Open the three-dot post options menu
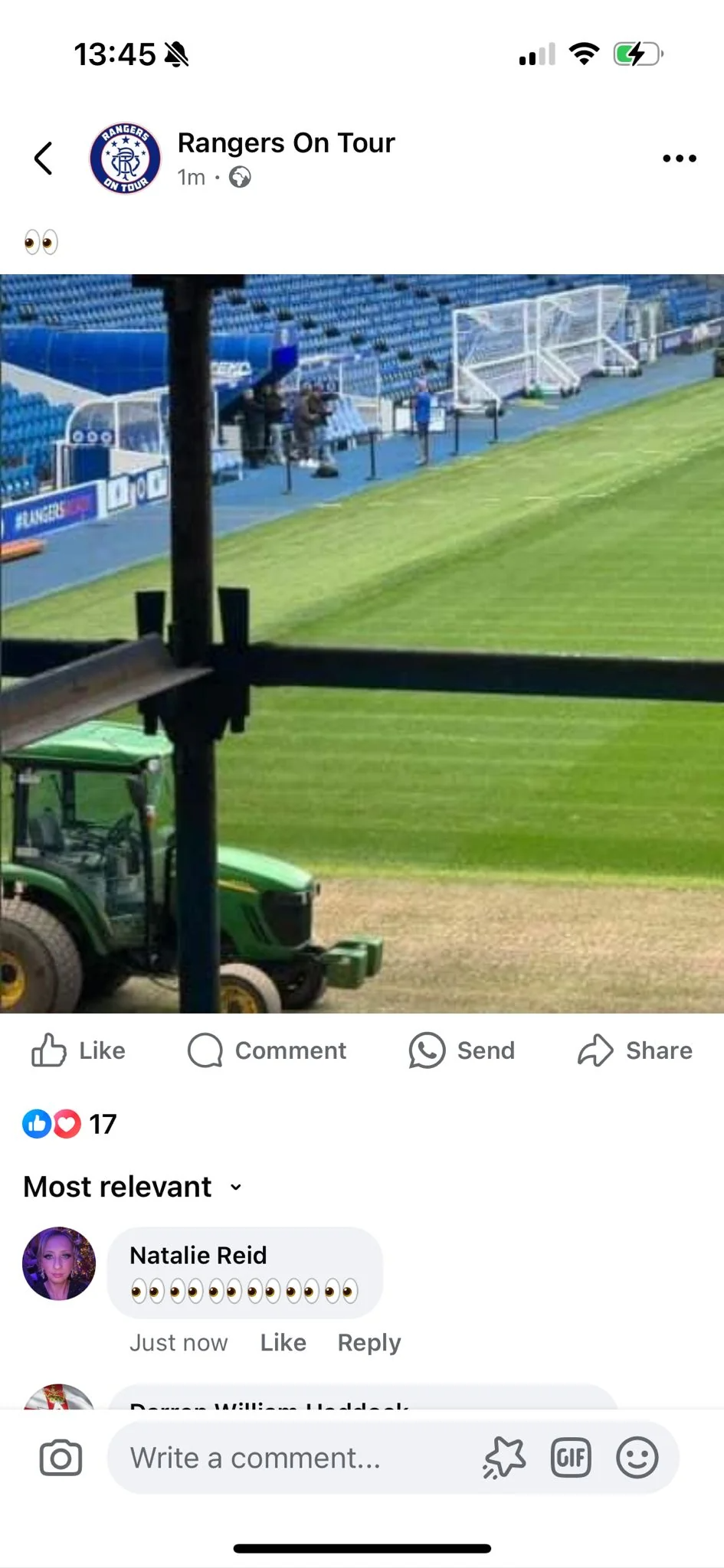Viewport: 724px width, 1568px height. 680,158
